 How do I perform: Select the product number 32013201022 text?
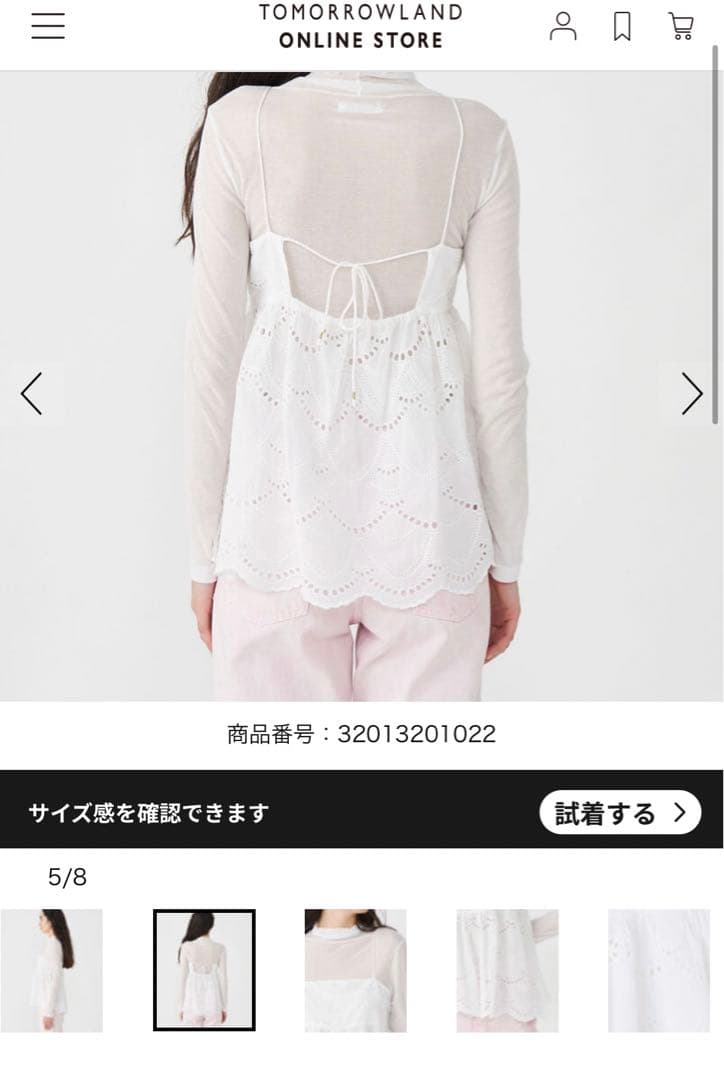click(362, 733)
